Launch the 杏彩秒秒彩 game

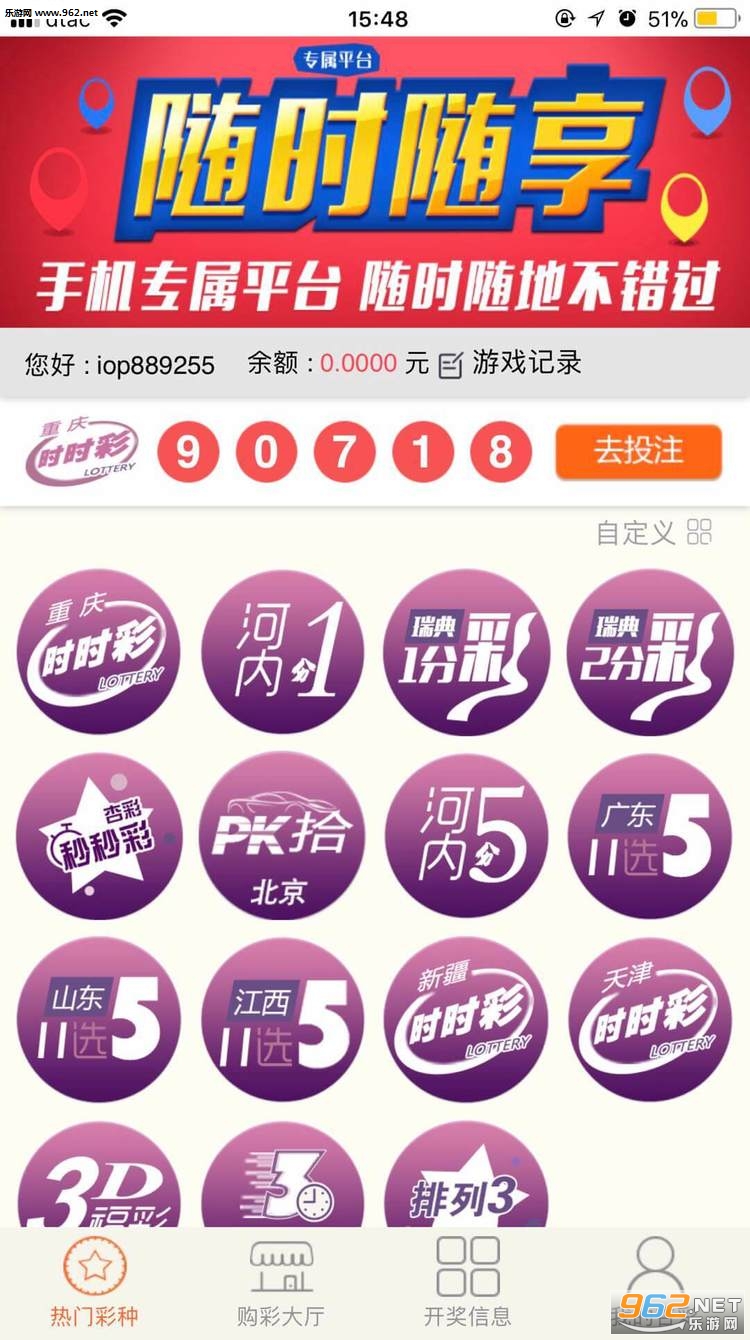[99, 836]
